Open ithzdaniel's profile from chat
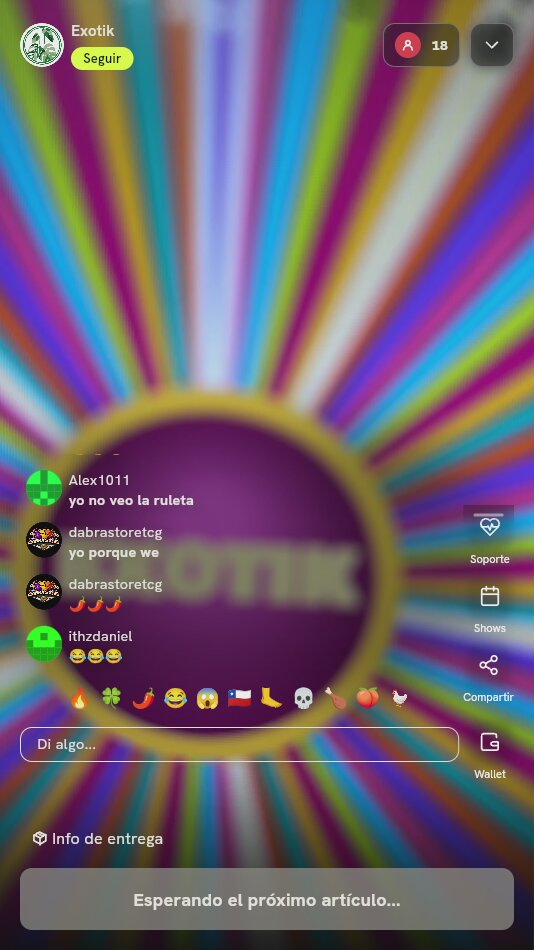534x950 pixels. pos(44,643)
